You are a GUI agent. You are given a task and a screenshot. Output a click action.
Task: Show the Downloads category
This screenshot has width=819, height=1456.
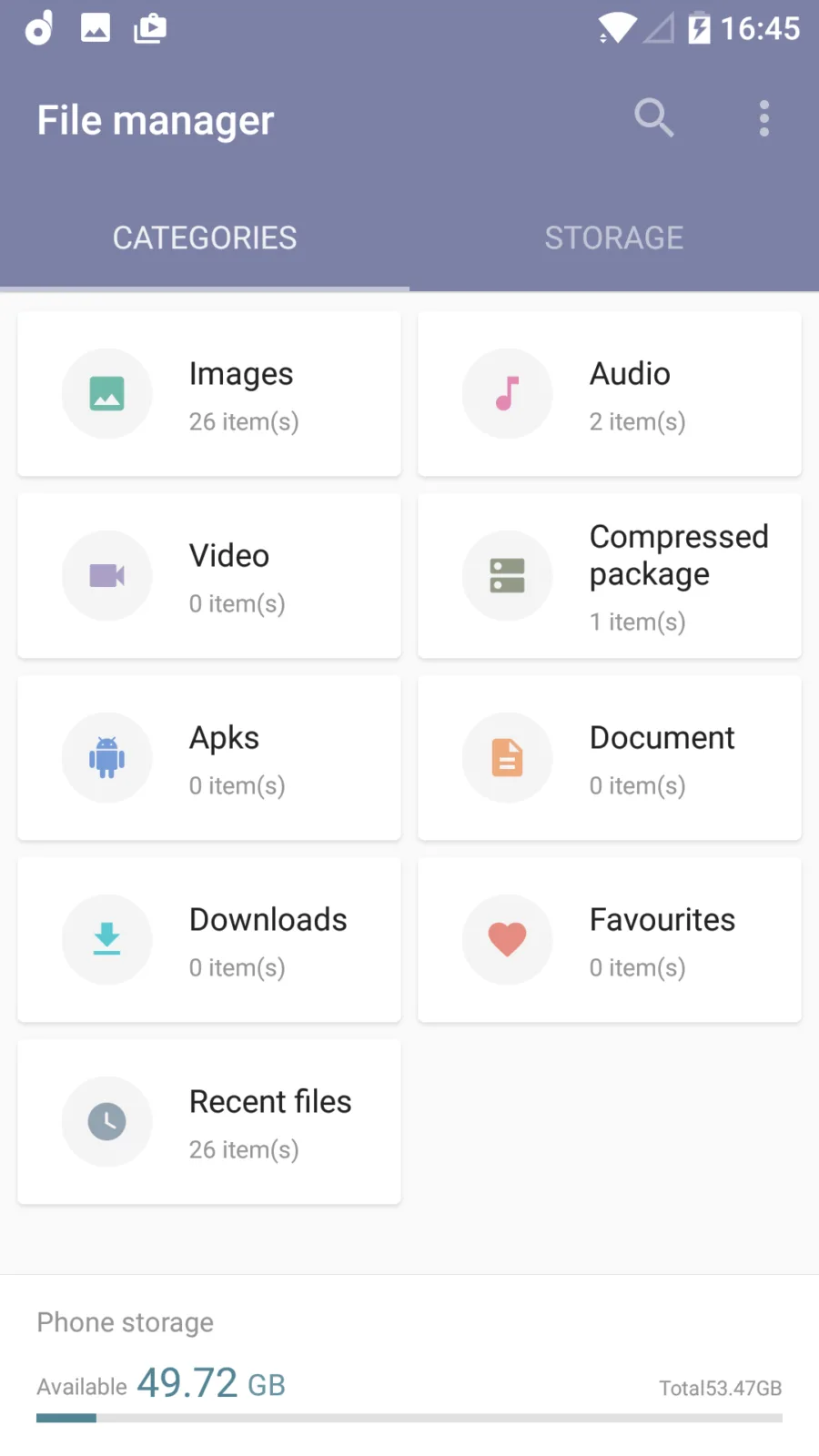tap(209, 940)
